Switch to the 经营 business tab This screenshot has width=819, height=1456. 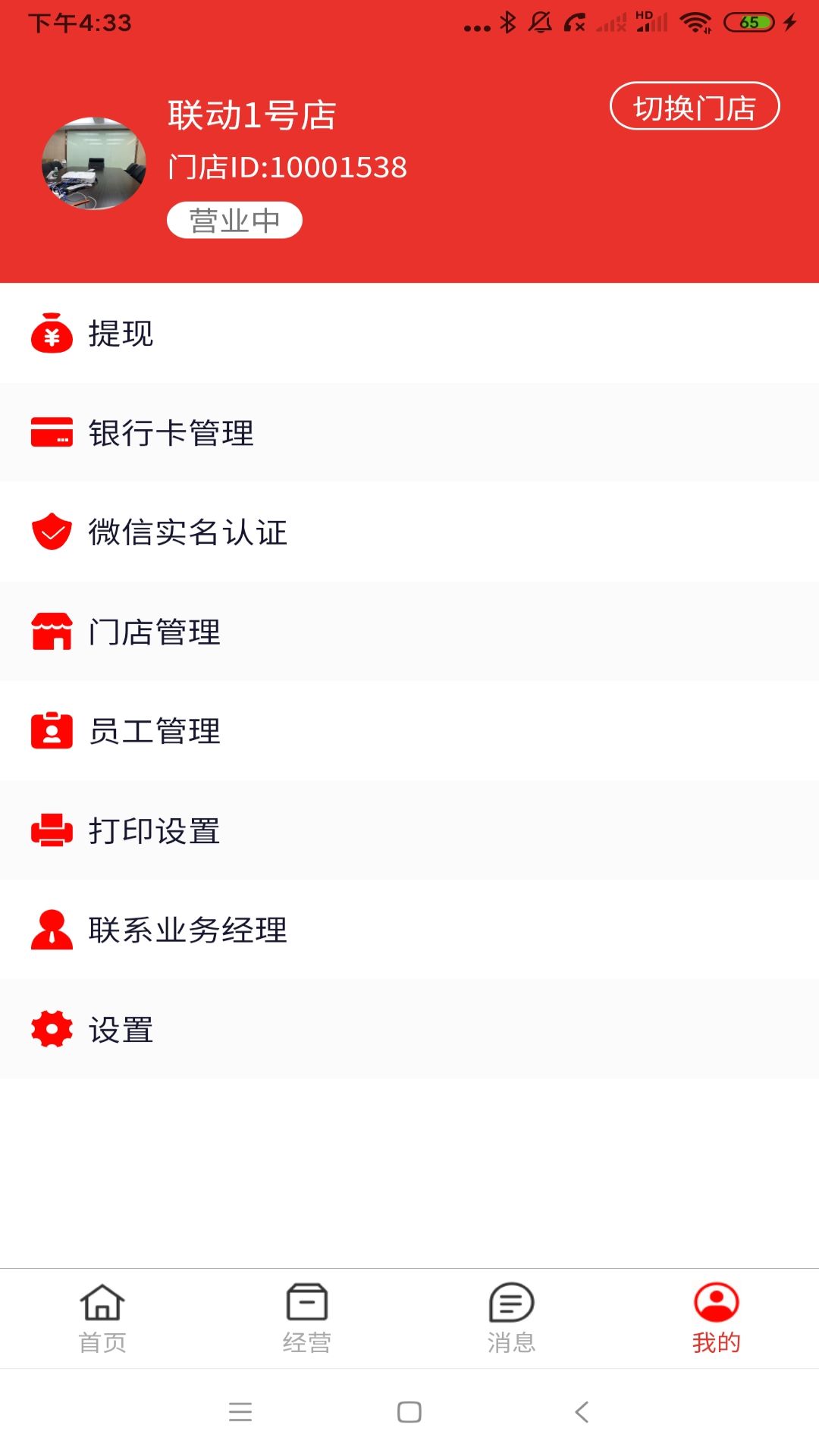coord(307,1318)
